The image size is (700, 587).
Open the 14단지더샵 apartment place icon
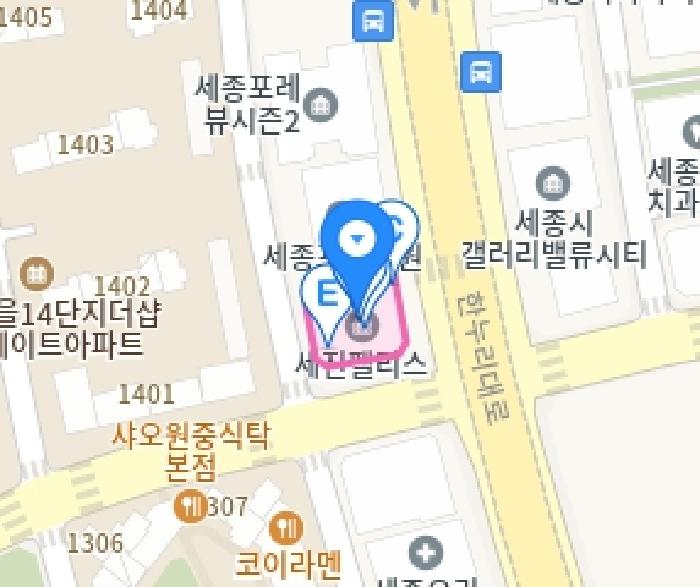pyautogui.click(x=37, y=271)
